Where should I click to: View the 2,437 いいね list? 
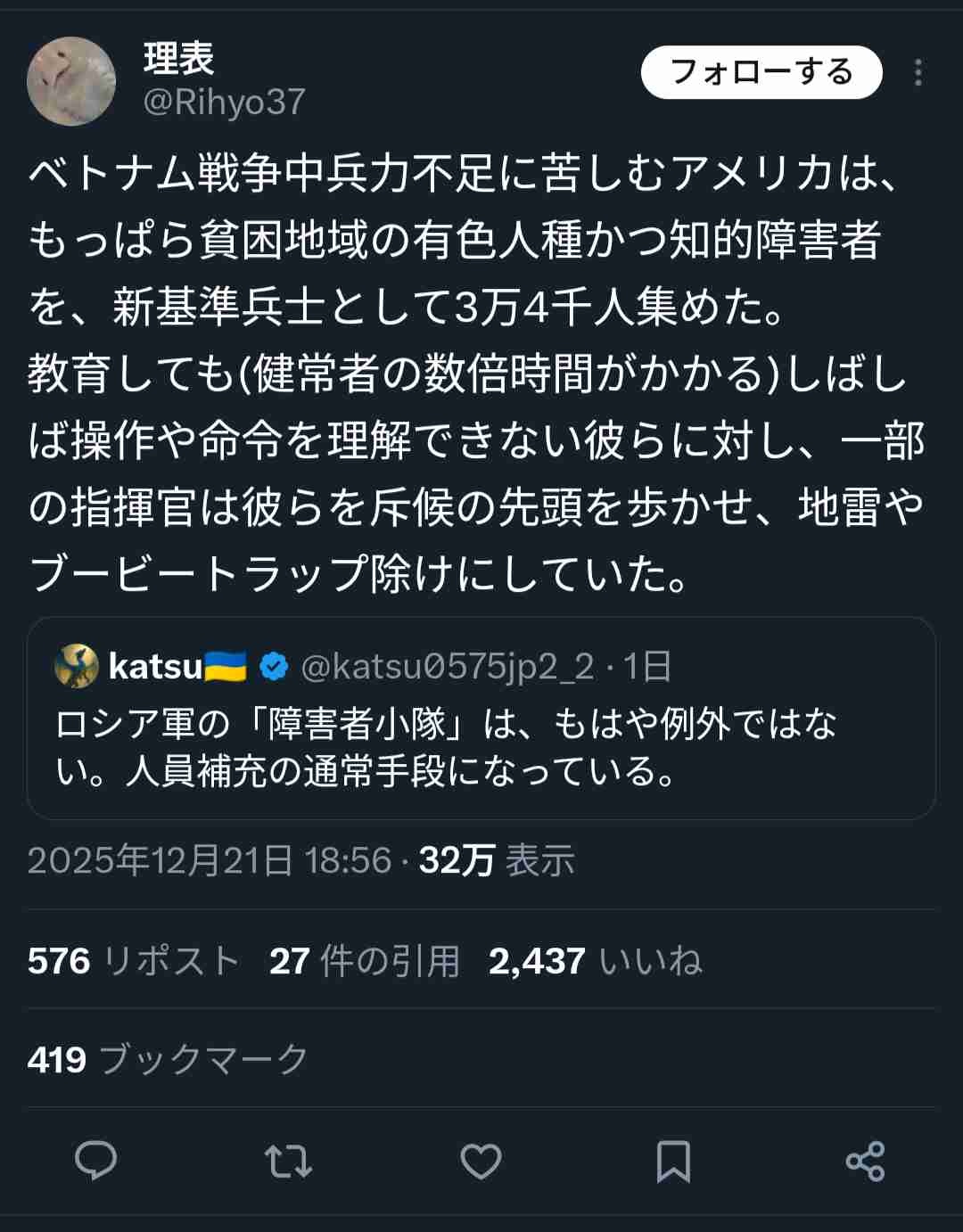pyautogui.click(x=596, y=961)
